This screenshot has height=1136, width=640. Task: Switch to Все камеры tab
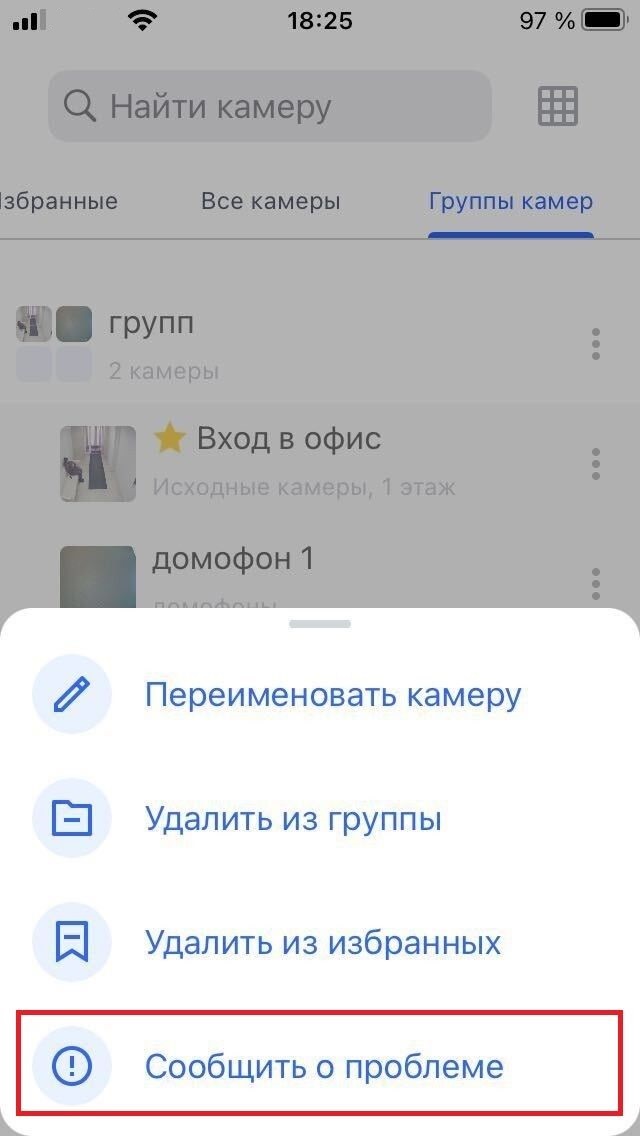pos(270,201)
